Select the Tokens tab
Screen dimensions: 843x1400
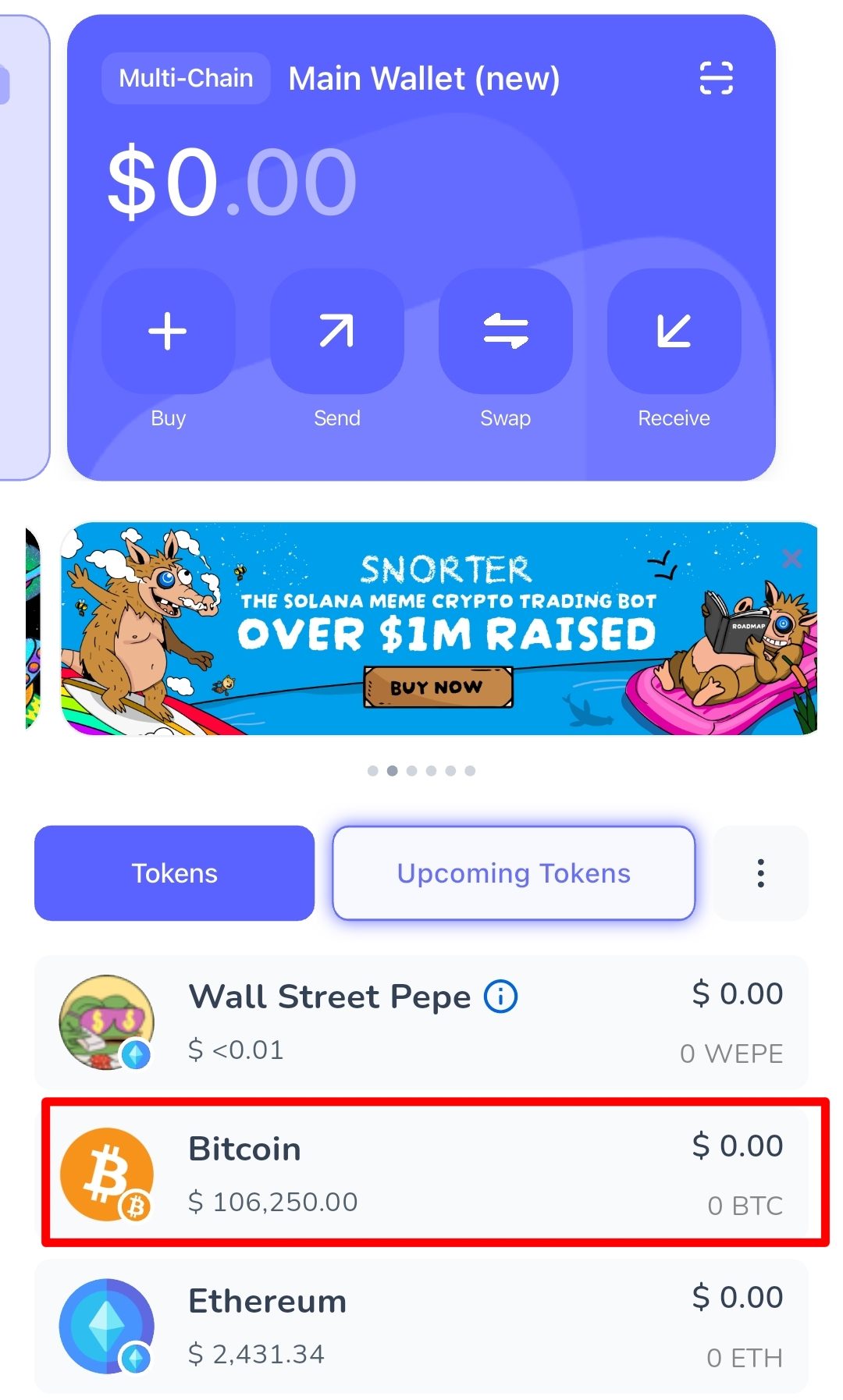click(174, 873)
